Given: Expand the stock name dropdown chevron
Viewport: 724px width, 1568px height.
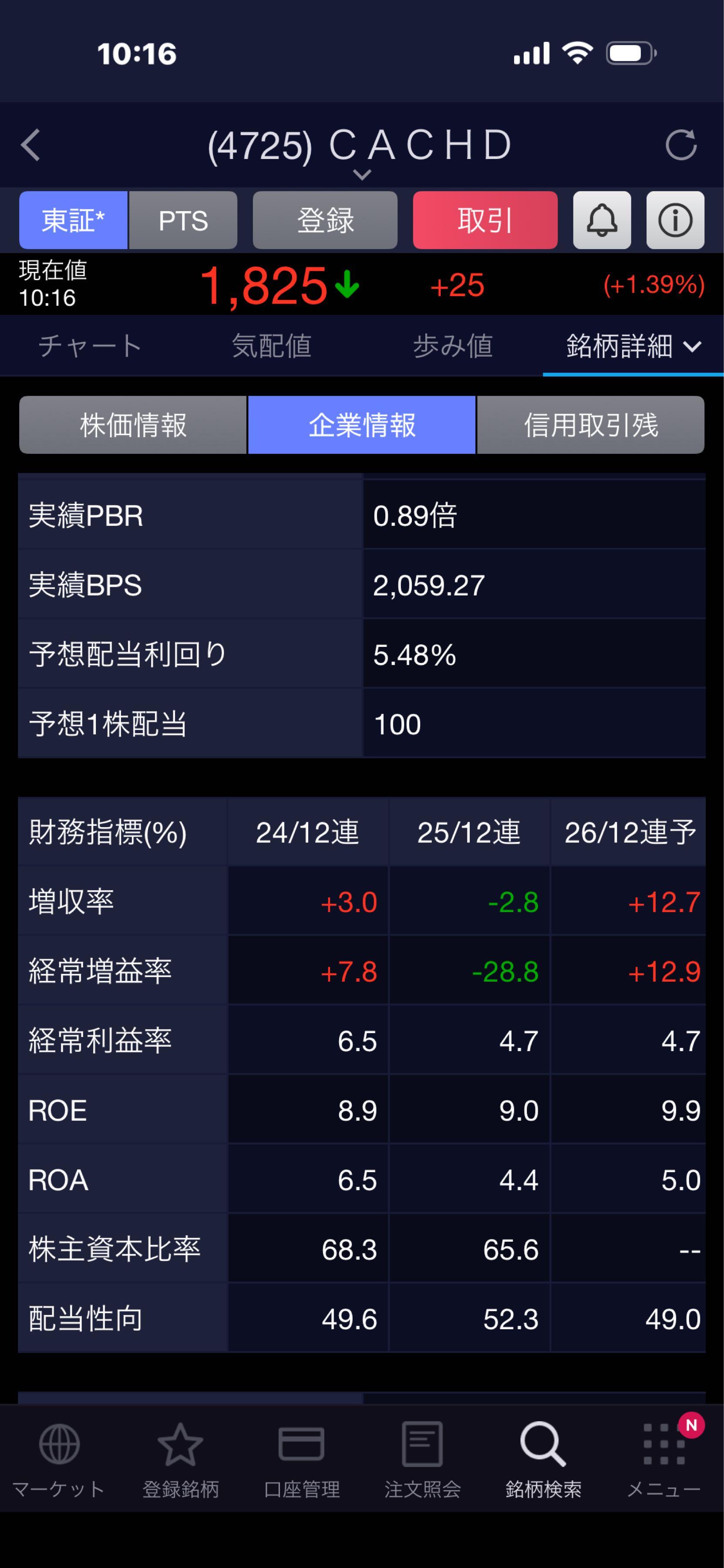Looking at the screenshot, I should (x=362, y=175).
